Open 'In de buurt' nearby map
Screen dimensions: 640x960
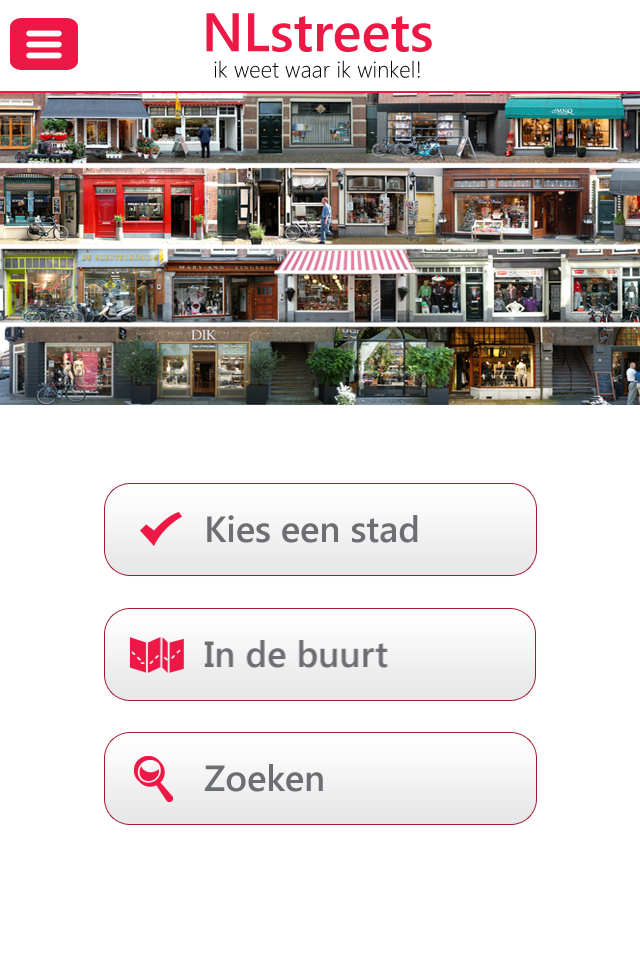pyautogui.click(x=320, y=654)
